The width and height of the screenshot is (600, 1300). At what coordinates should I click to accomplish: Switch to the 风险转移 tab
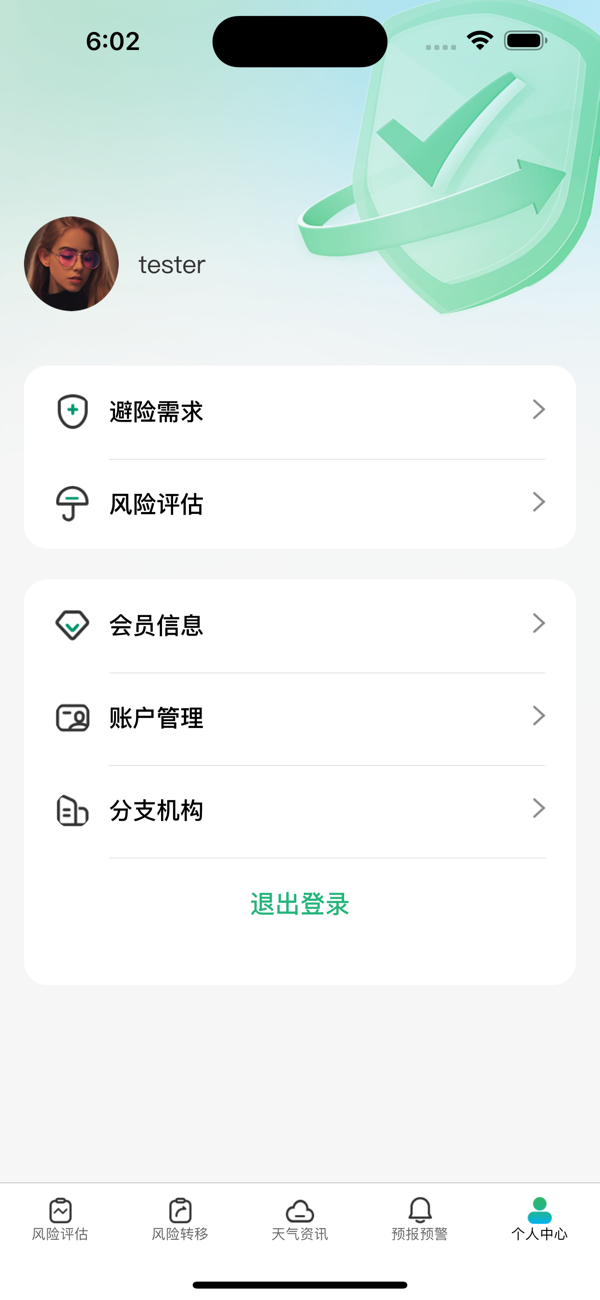click(180, 1219)
